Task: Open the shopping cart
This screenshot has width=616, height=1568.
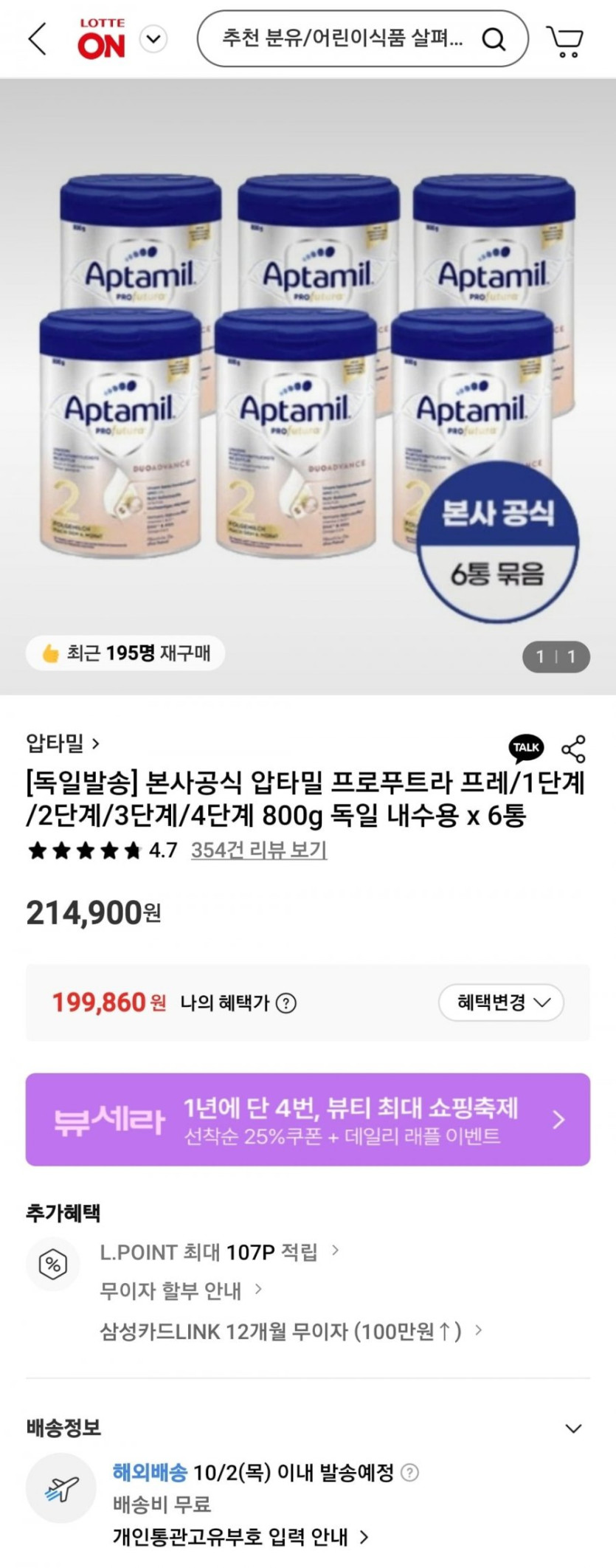Action: (565, 41)
